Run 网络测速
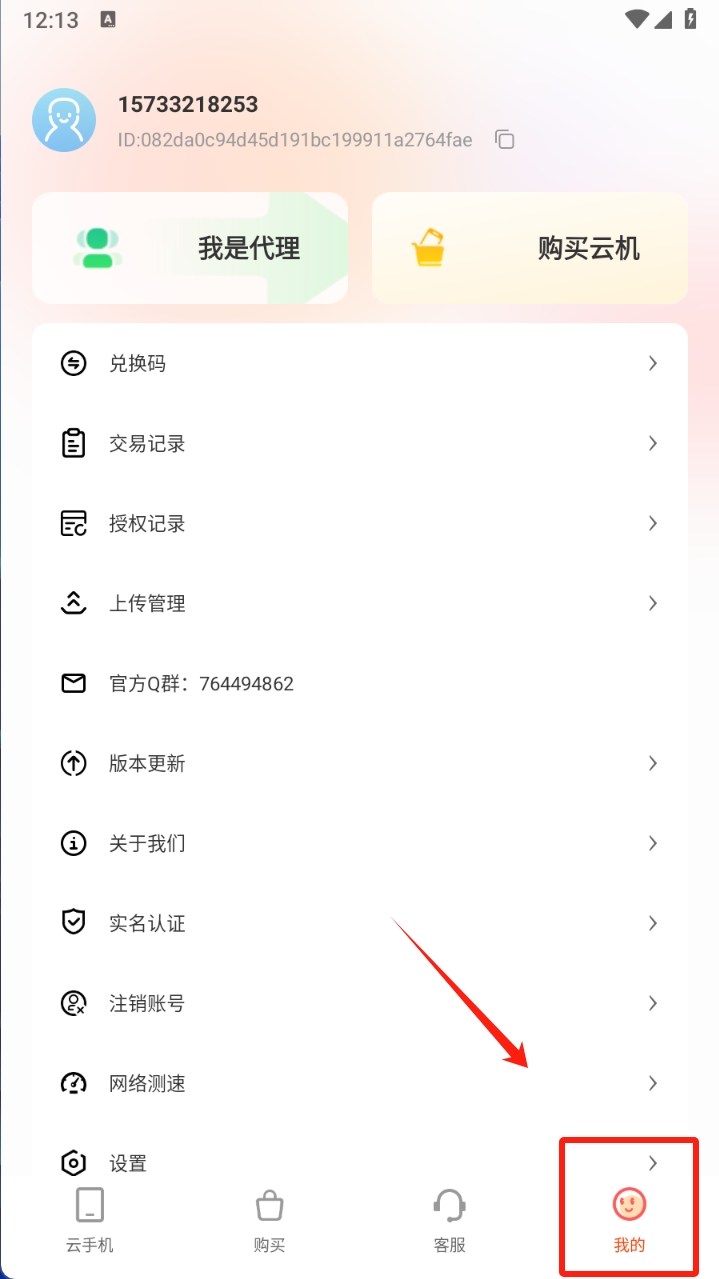The image size is (719, 1279). [359, 1083]
